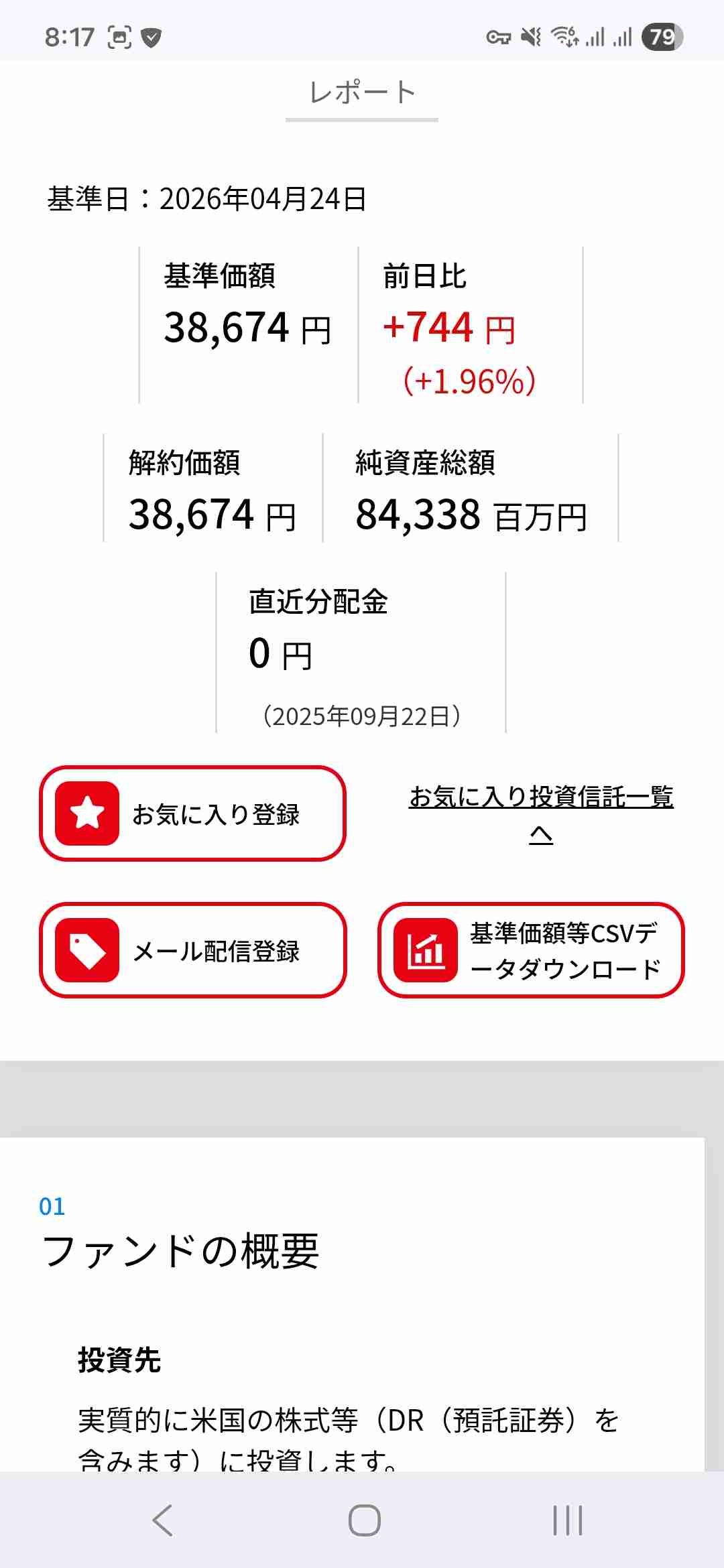724x1568 pixels.
Task: Go back using the system back button
Action: (x=163, y=1520)
